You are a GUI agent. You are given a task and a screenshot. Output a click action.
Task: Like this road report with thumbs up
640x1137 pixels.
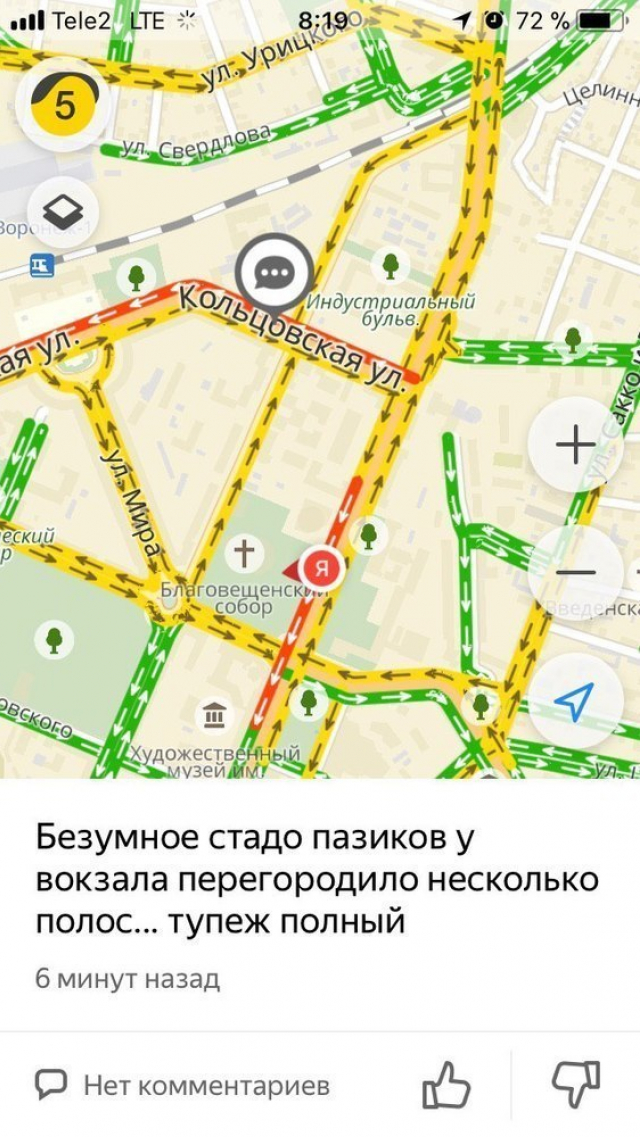(446, 1085)
